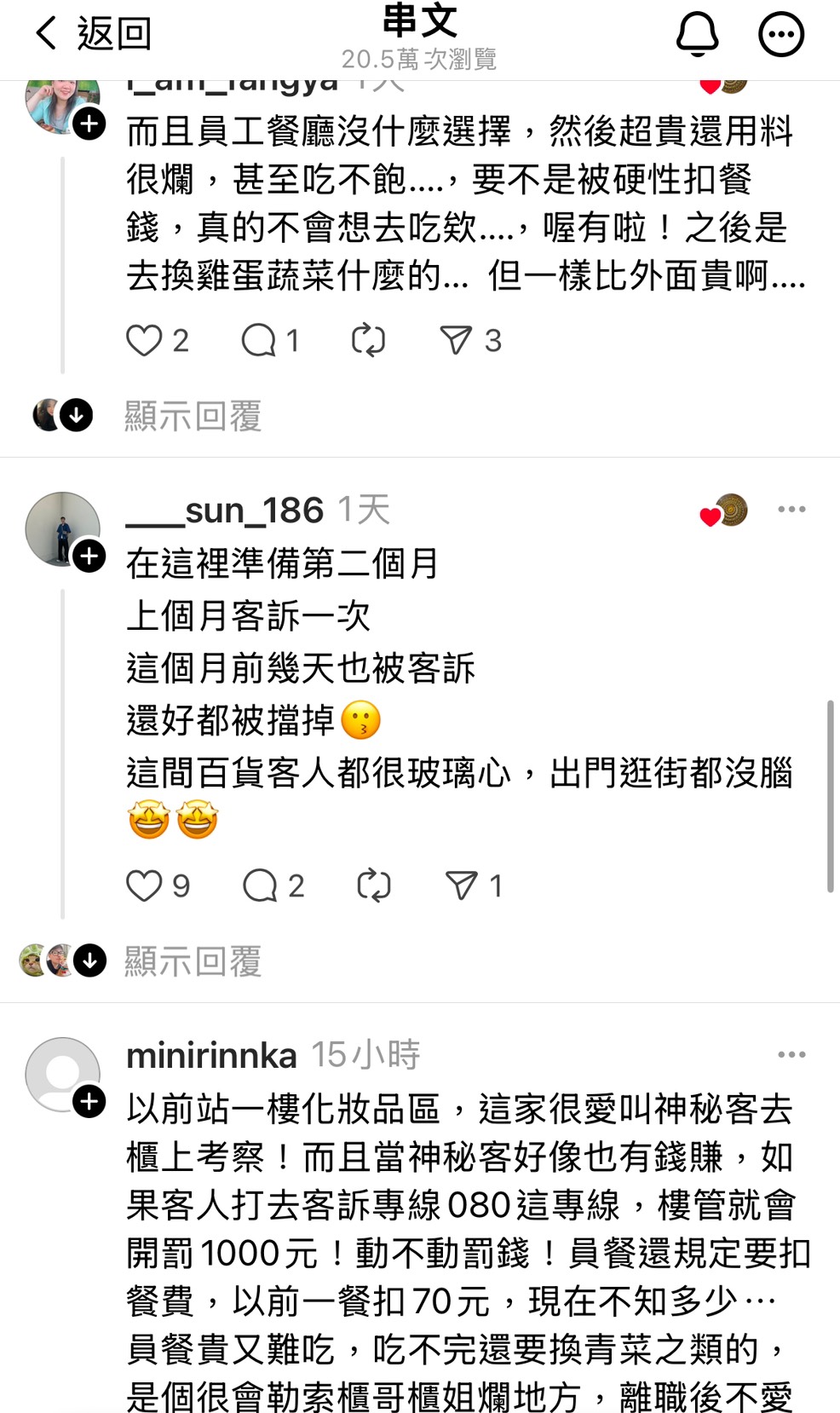Image resolution: width=840 pixels, height=1413 pixels.
Task: Open more options on minirinnka's comment
Action: point(791,1055)
